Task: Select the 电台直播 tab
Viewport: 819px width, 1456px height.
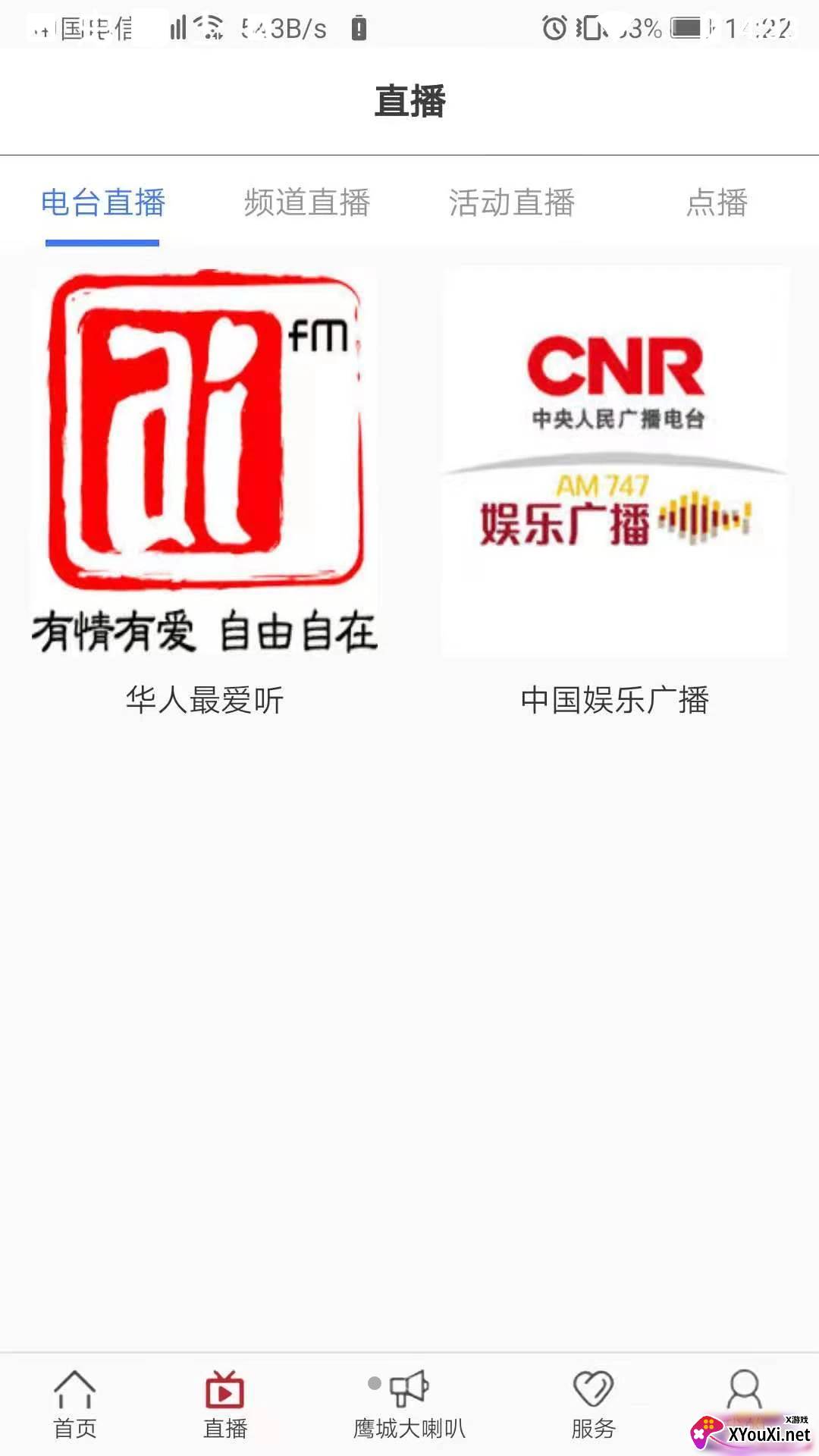Action: pos(102,202)
